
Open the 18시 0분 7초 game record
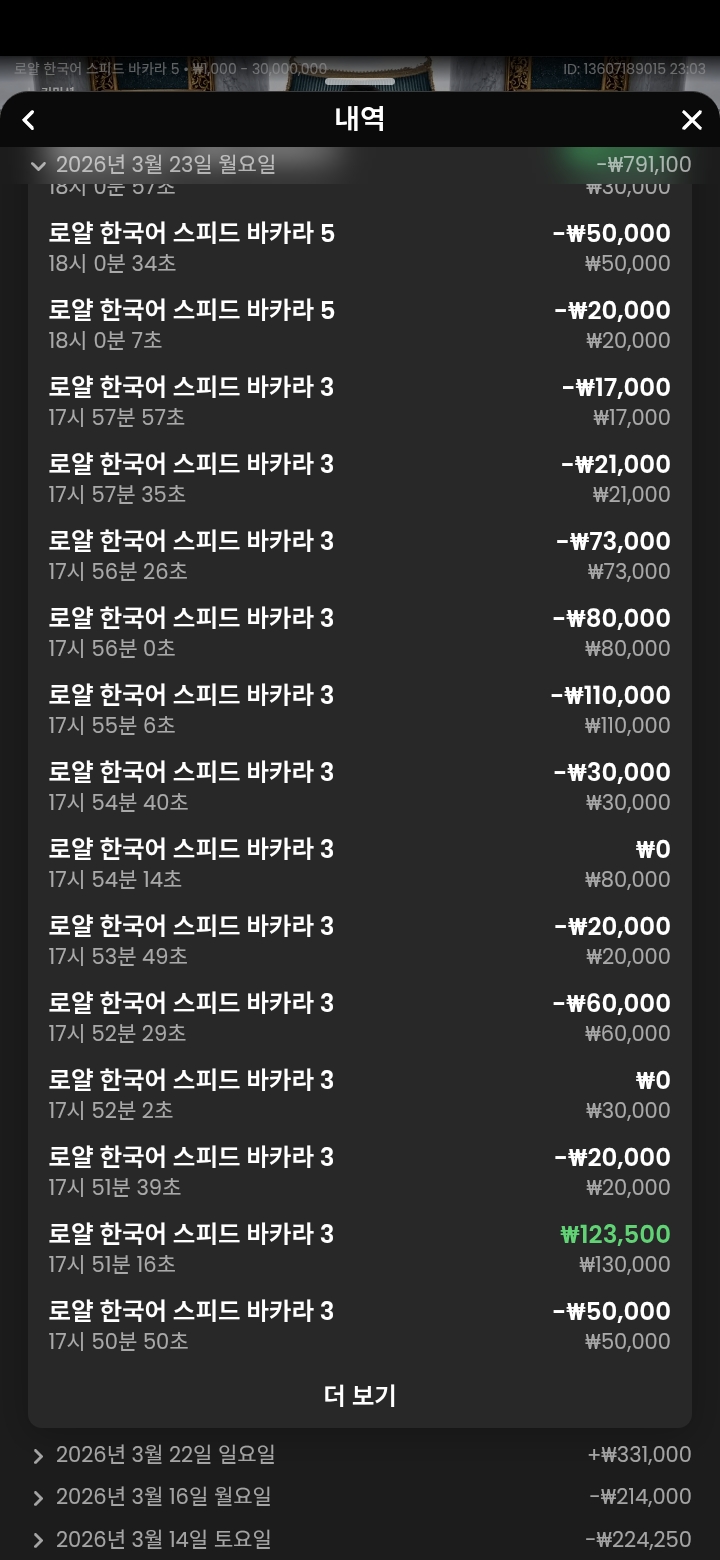tap(360, 325)
